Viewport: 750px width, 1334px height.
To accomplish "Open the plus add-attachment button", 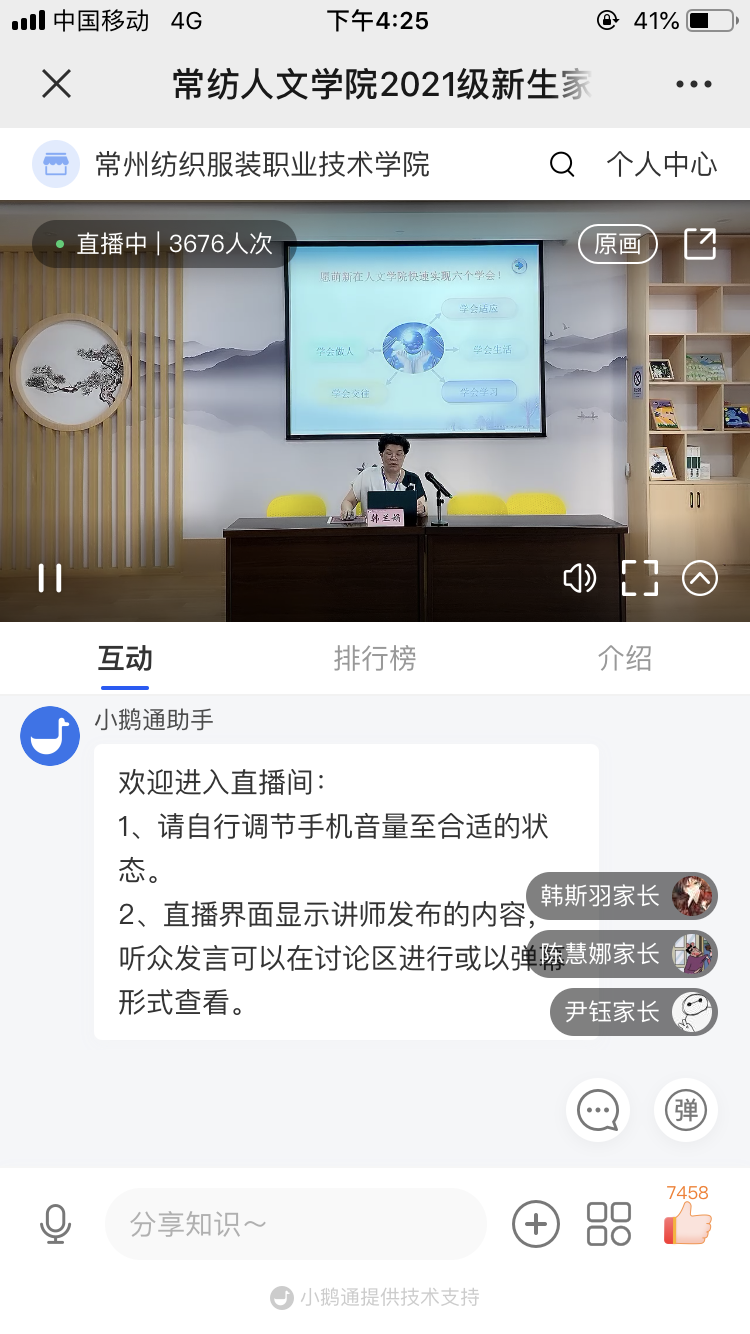I will (x=536, y=1224).
